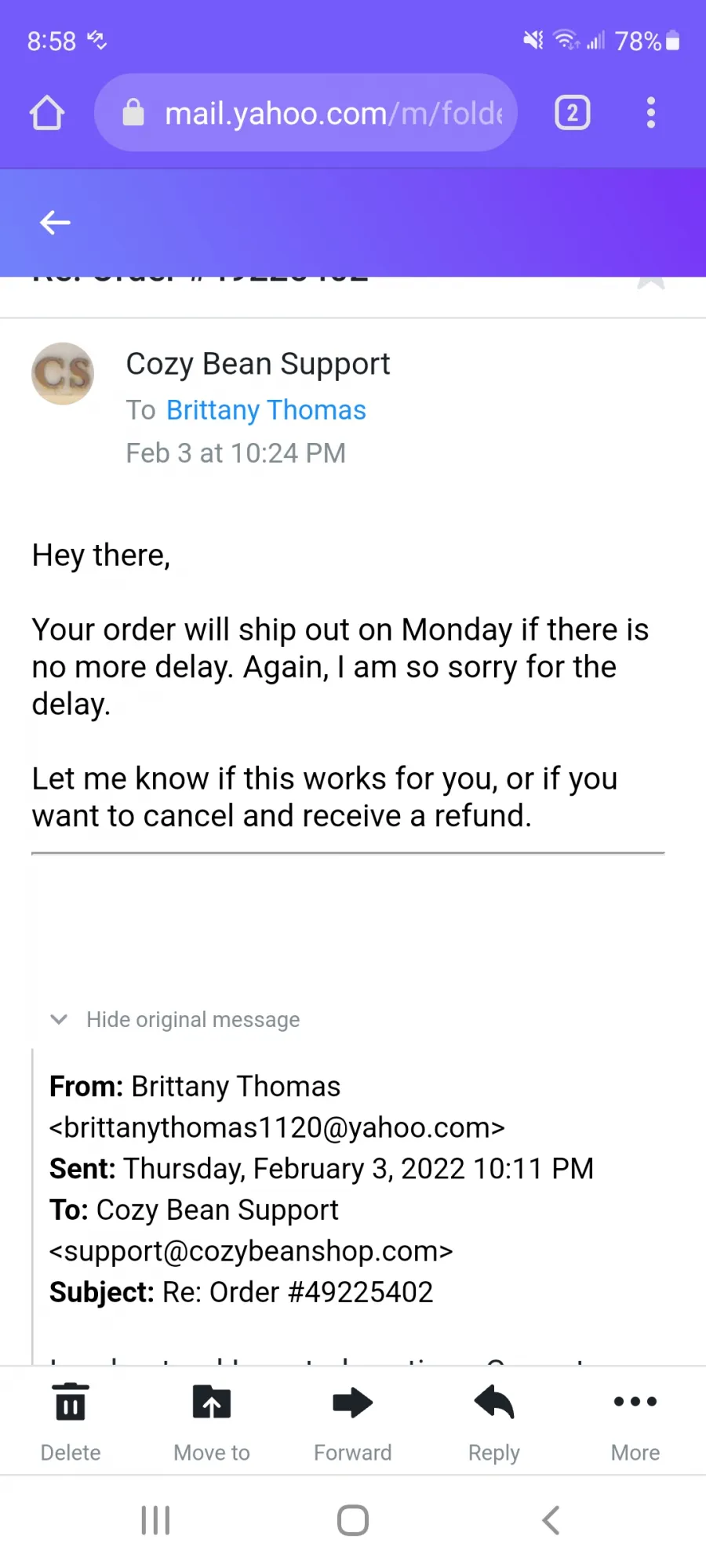This screenshot has height=1568, width=706.
Task: Tap the system home button
Action: [x=353, y=1520]
